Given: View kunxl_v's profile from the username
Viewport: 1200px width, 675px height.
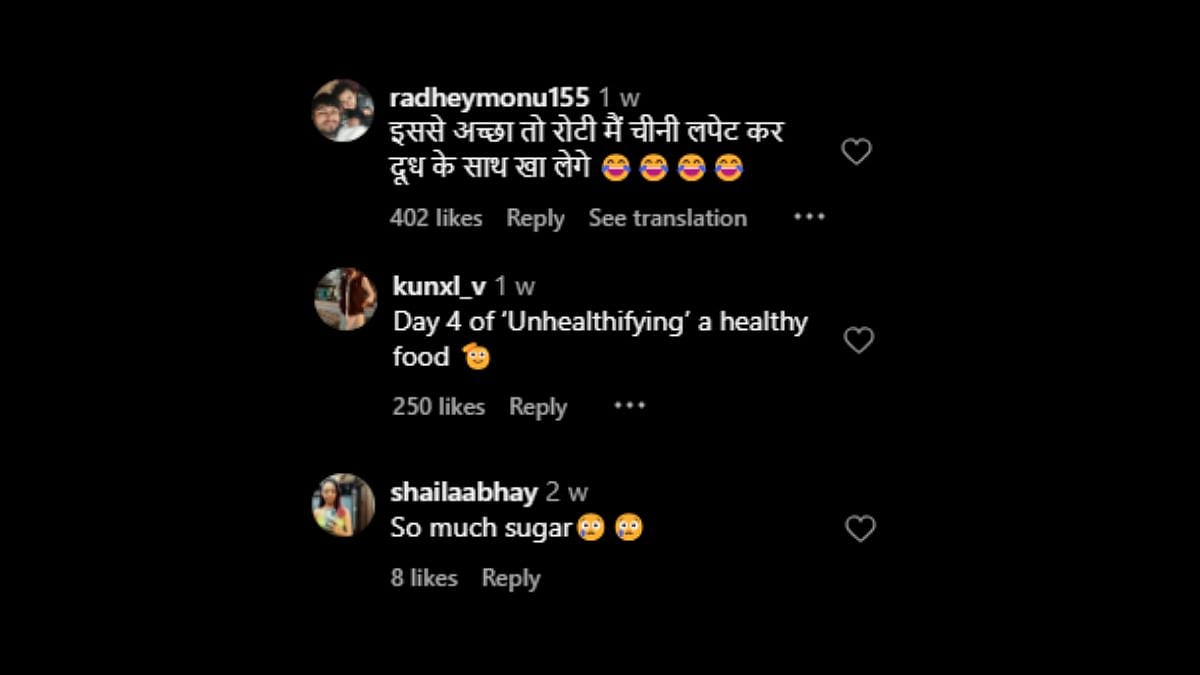Looking at the screenshot, I should 439,286.
